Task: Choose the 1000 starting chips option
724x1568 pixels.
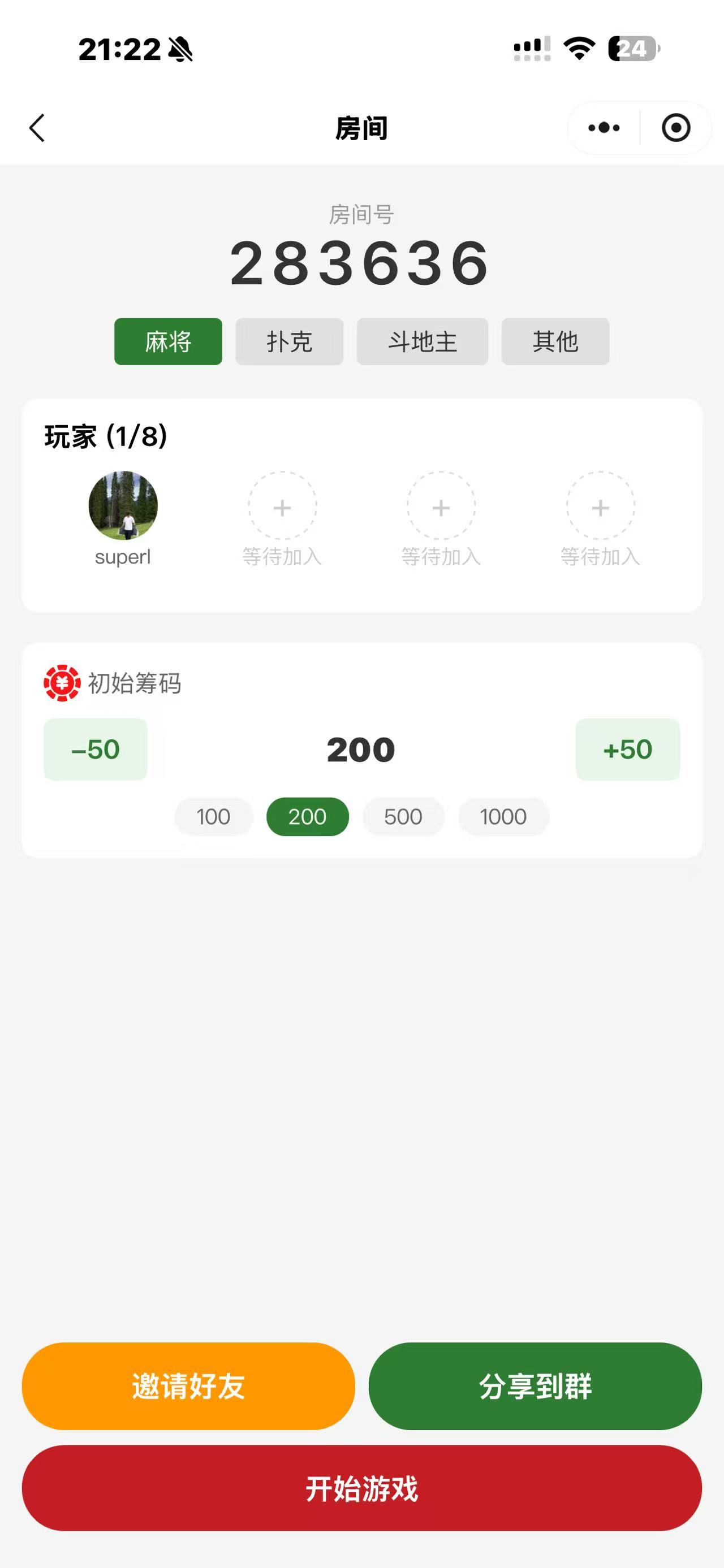Action: click(503, 817)
